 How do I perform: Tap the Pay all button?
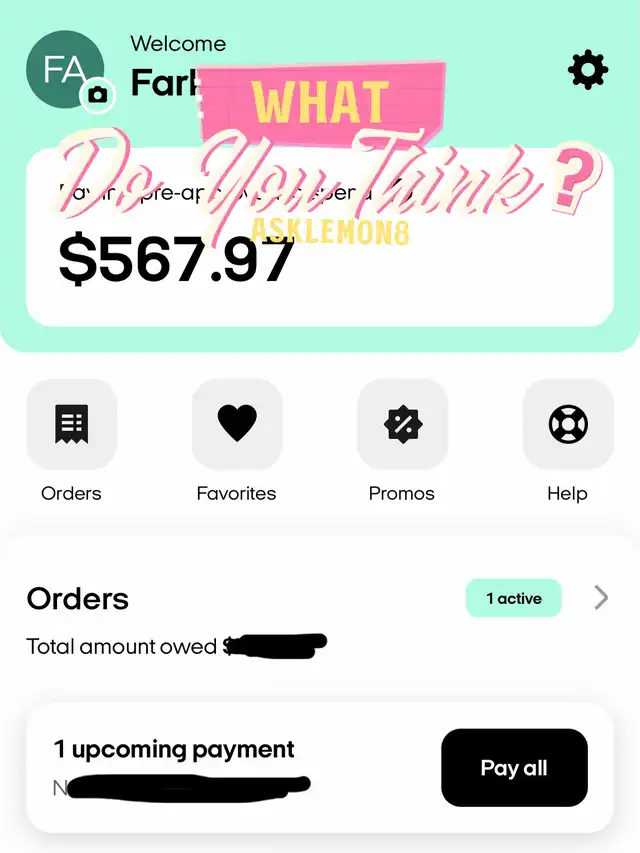pyautogui.click(x=514, y=768)
